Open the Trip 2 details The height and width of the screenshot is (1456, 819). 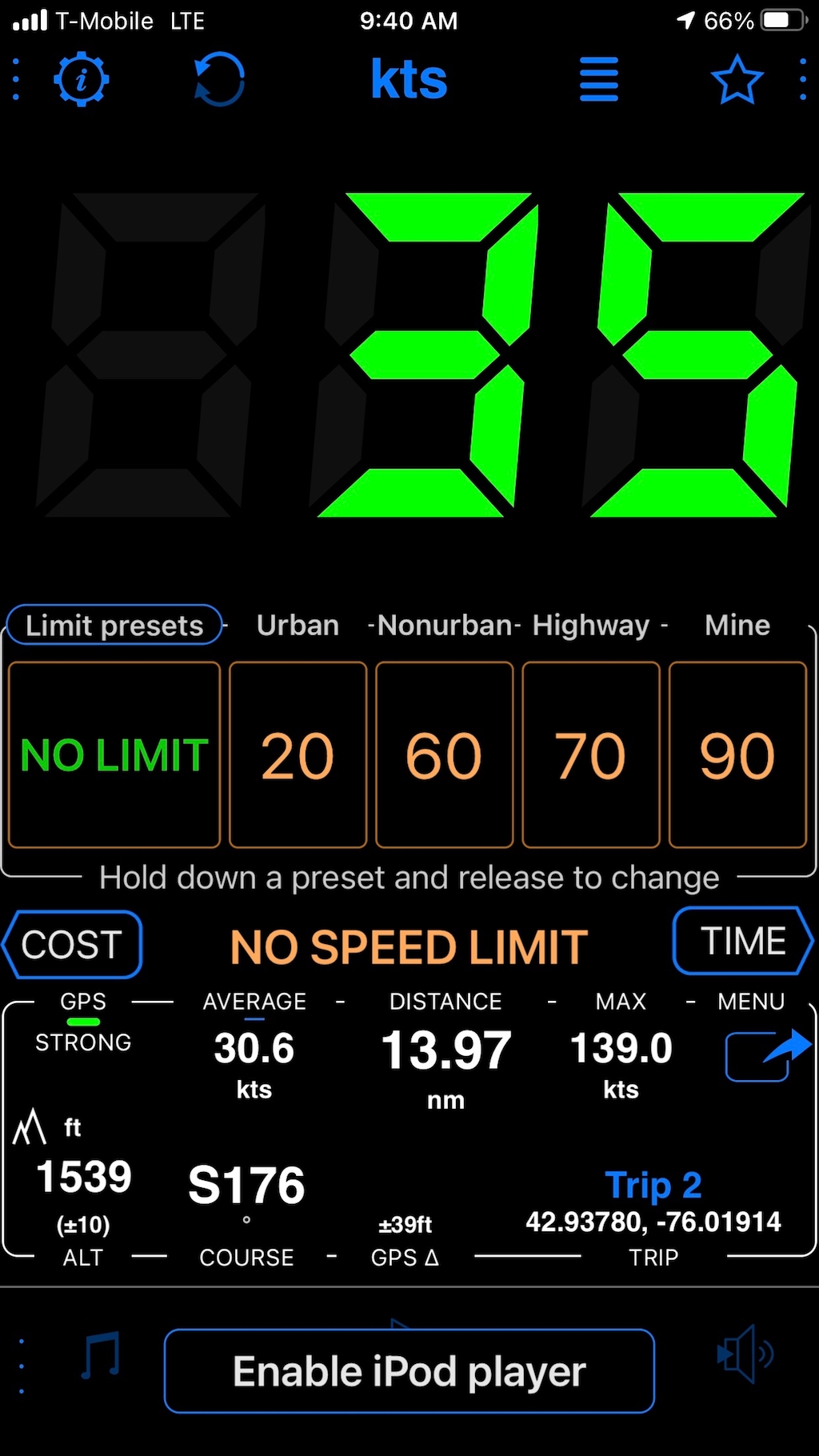653,1185
